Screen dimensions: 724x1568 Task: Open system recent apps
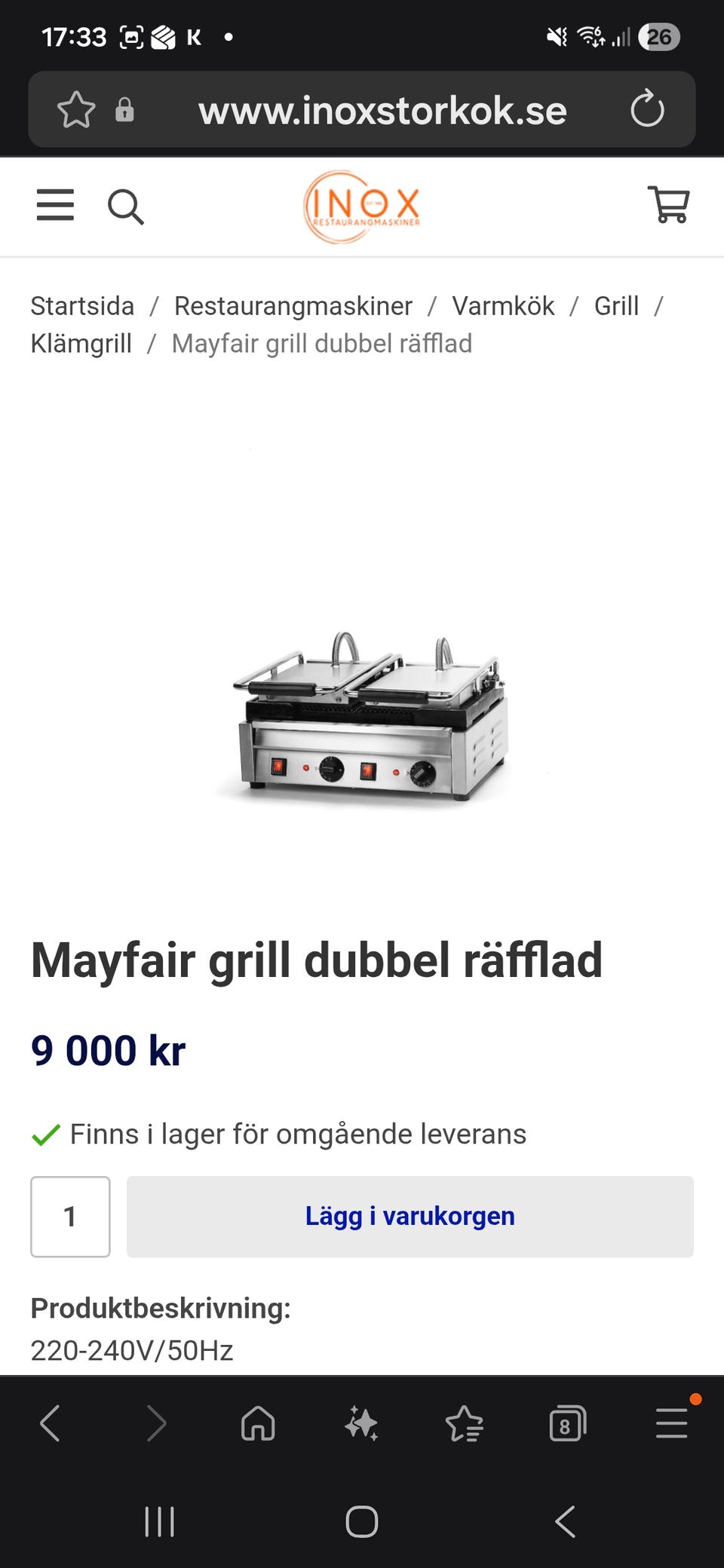[x=159, y=1521]
